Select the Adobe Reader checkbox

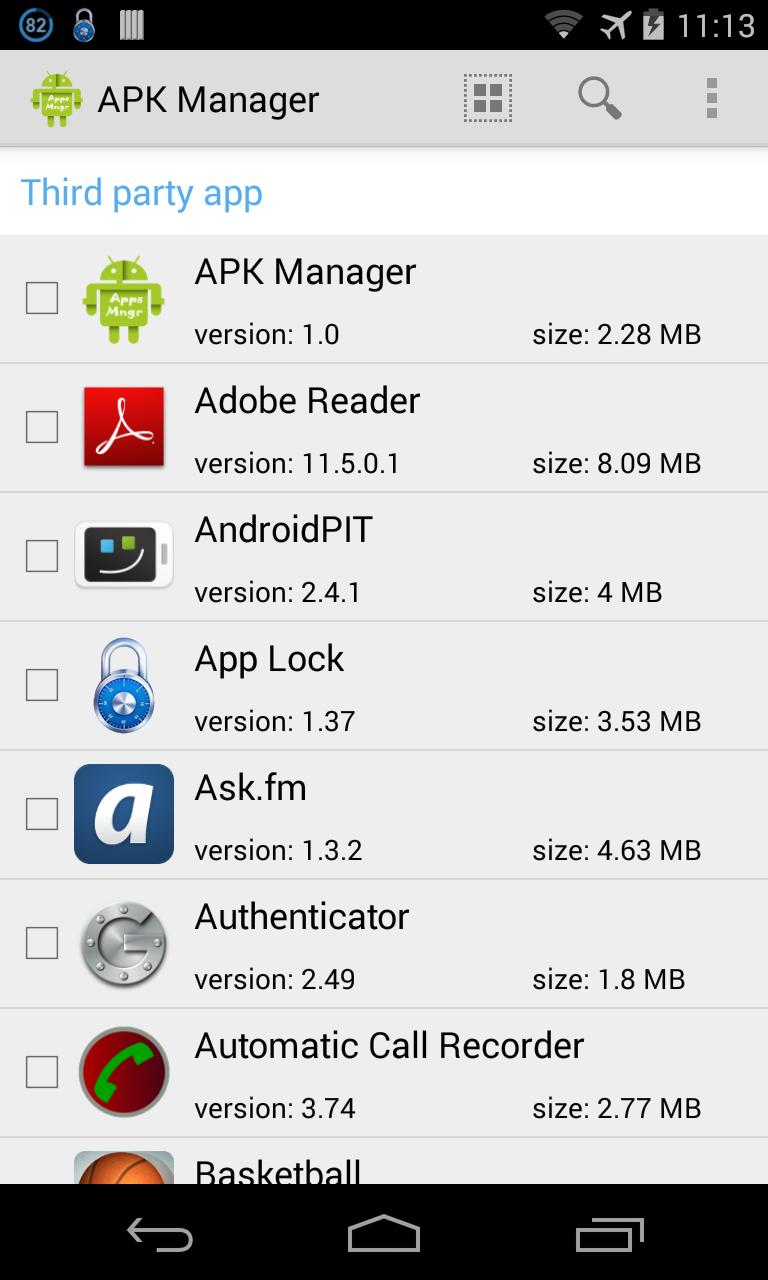pos(41,426)
